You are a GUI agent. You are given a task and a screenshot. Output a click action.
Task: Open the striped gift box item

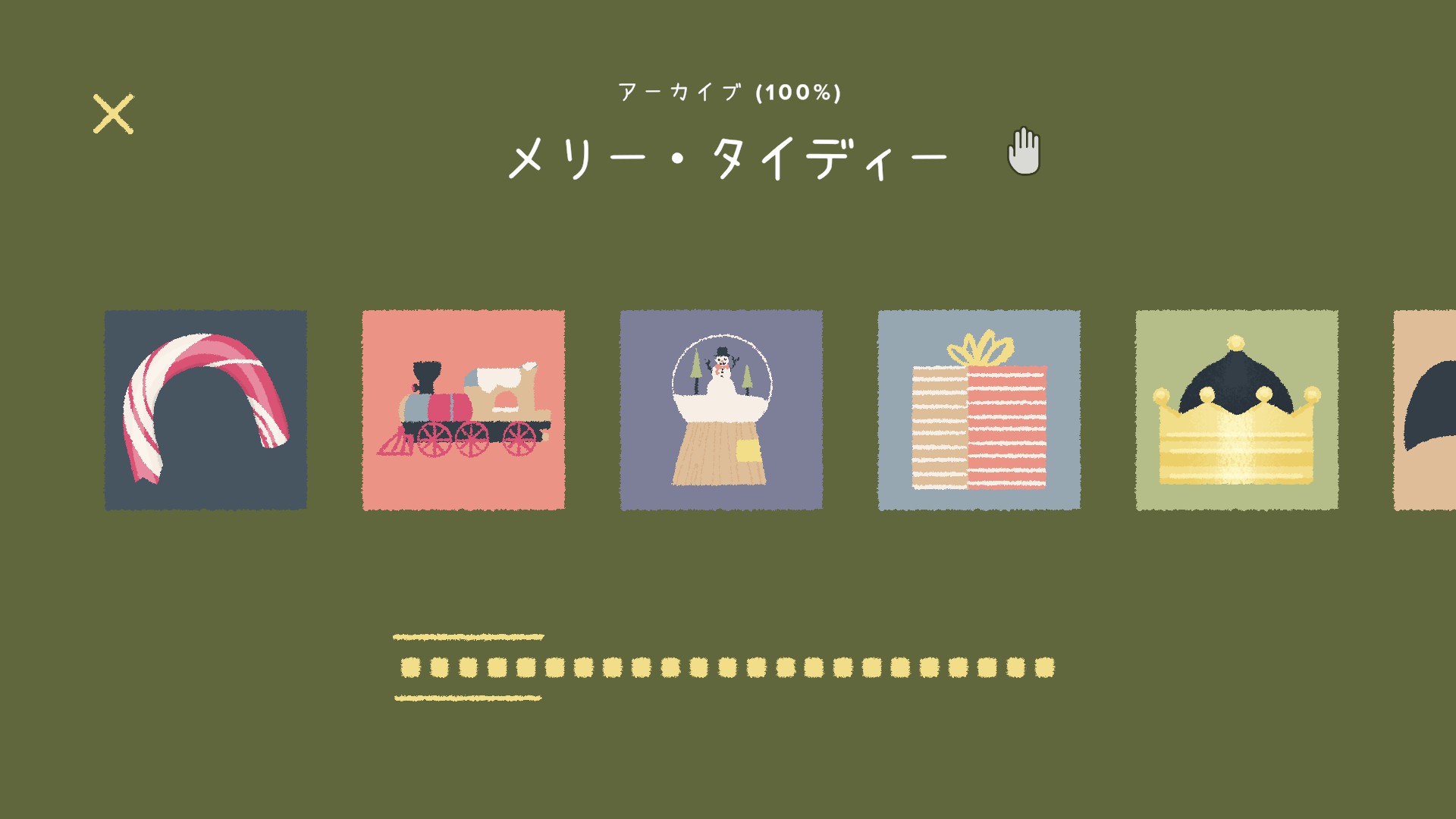coord(979,409)
